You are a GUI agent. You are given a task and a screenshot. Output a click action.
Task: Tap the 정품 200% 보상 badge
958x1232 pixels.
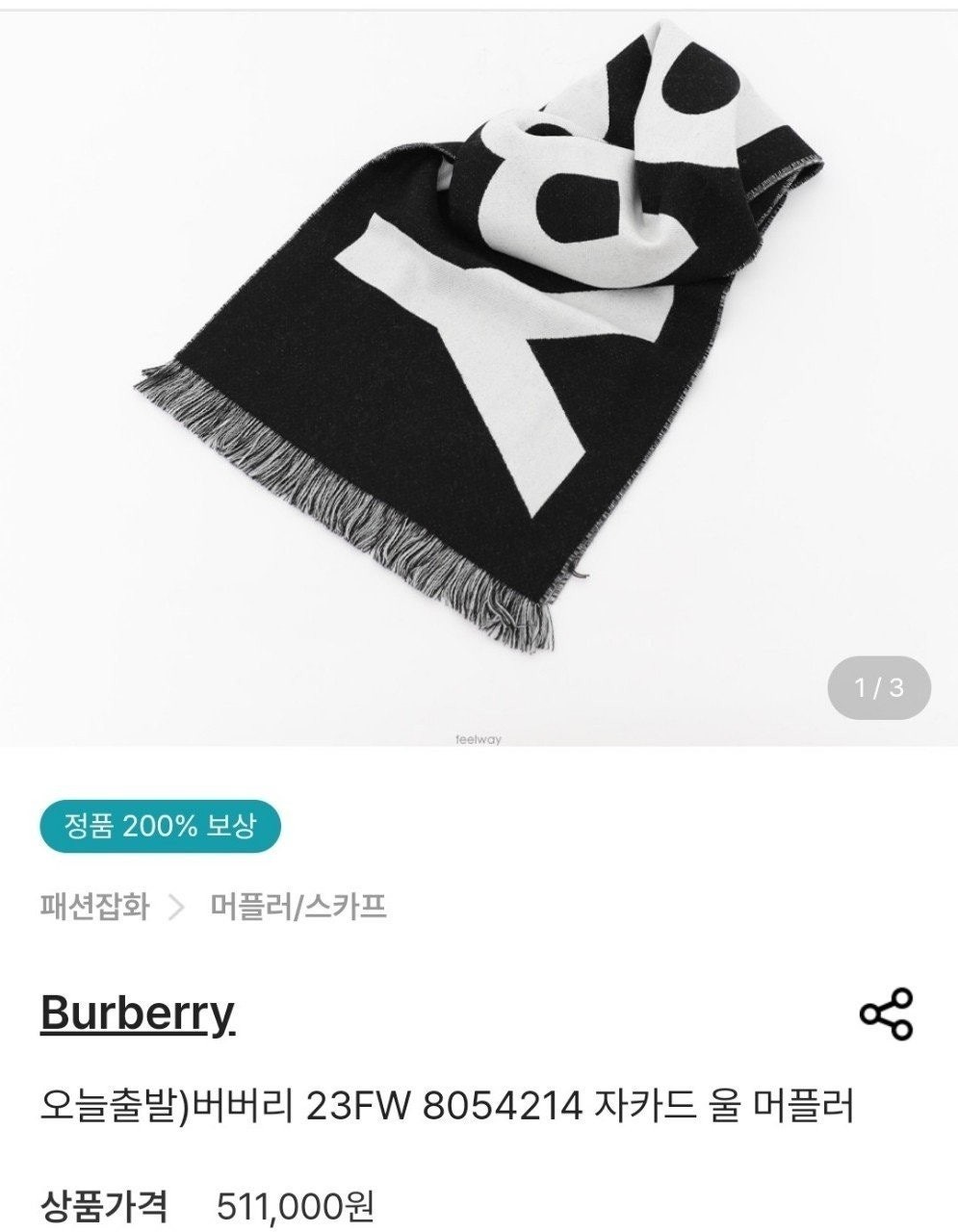click(x=160, y=826)
